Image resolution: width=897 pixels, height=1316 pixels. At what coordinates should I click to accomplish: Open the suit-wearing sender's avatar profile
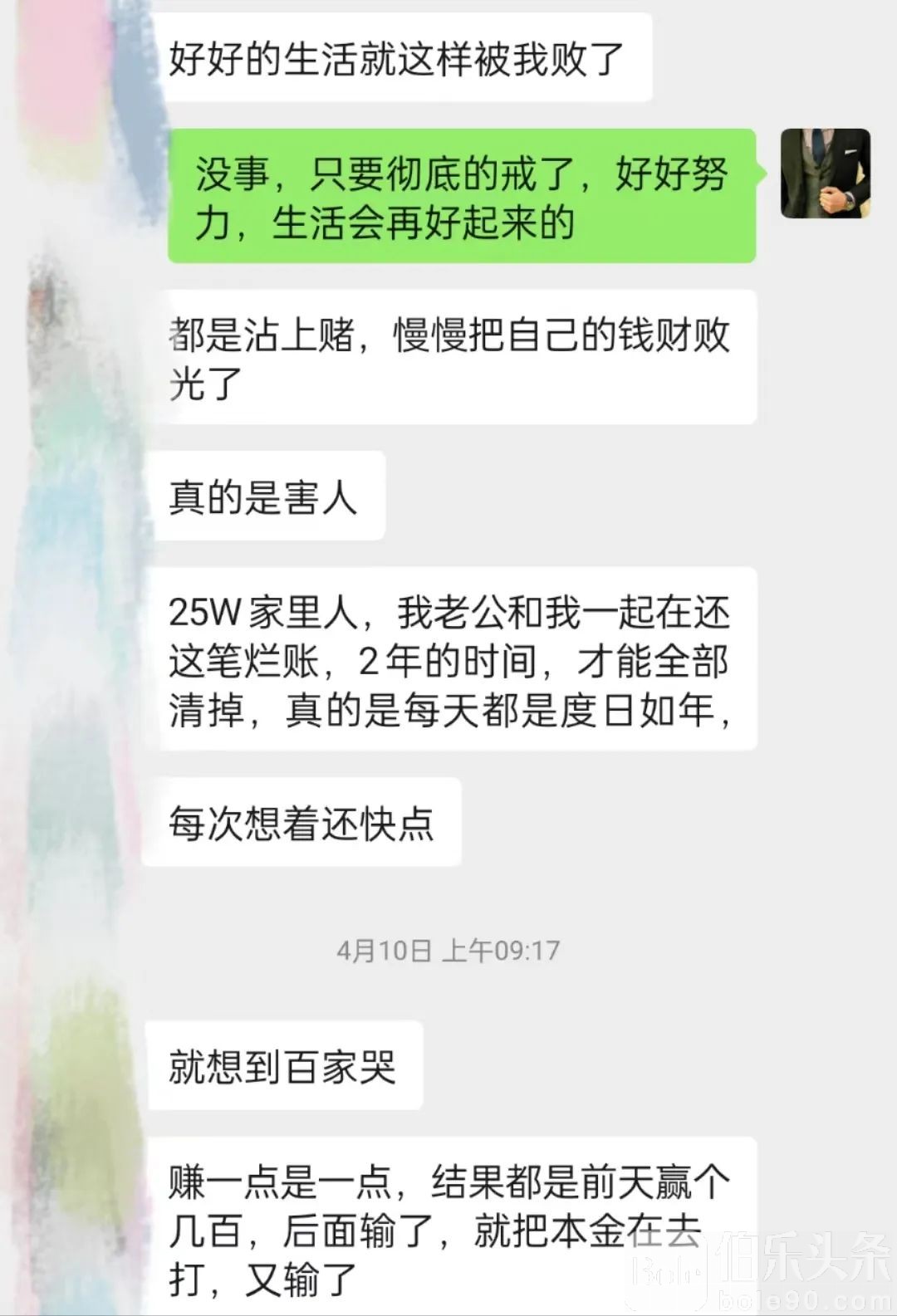(825, 174)
